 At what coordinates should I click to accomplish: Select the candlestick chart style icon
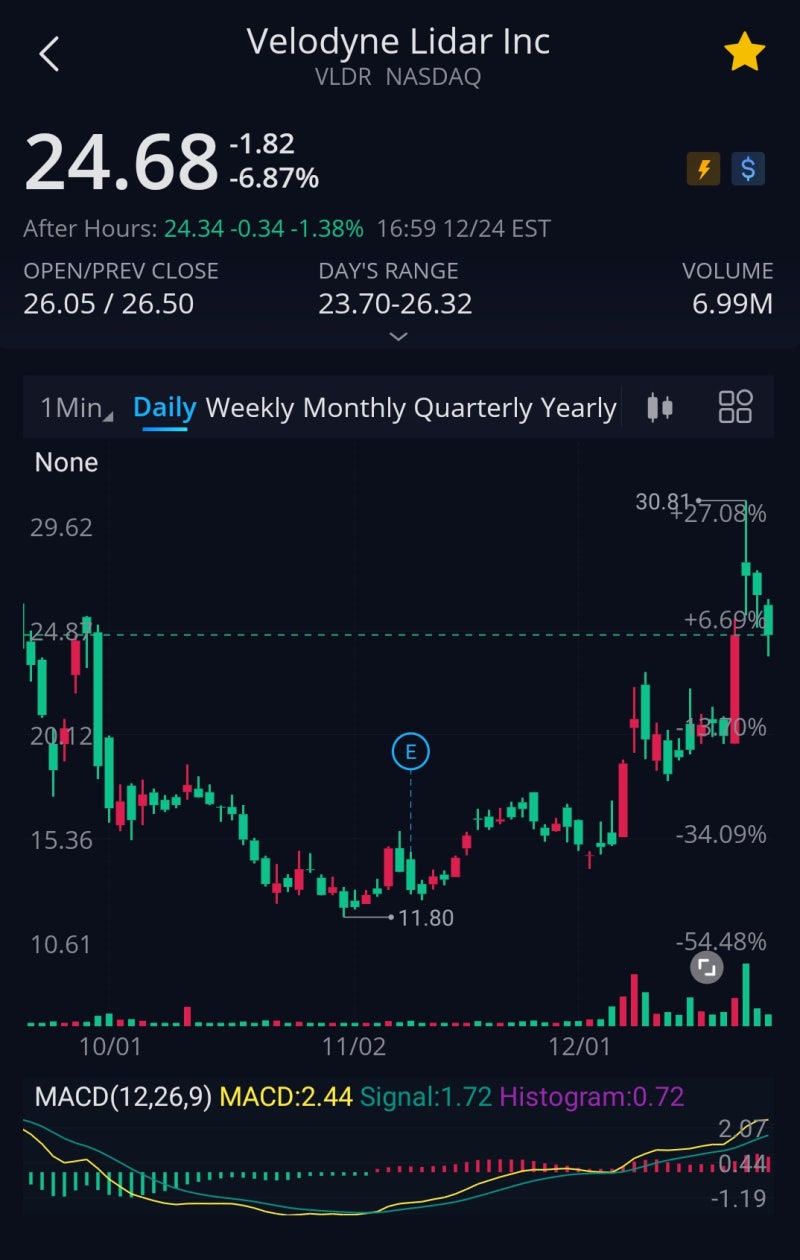pyautogui.click(x=660, y=407)
